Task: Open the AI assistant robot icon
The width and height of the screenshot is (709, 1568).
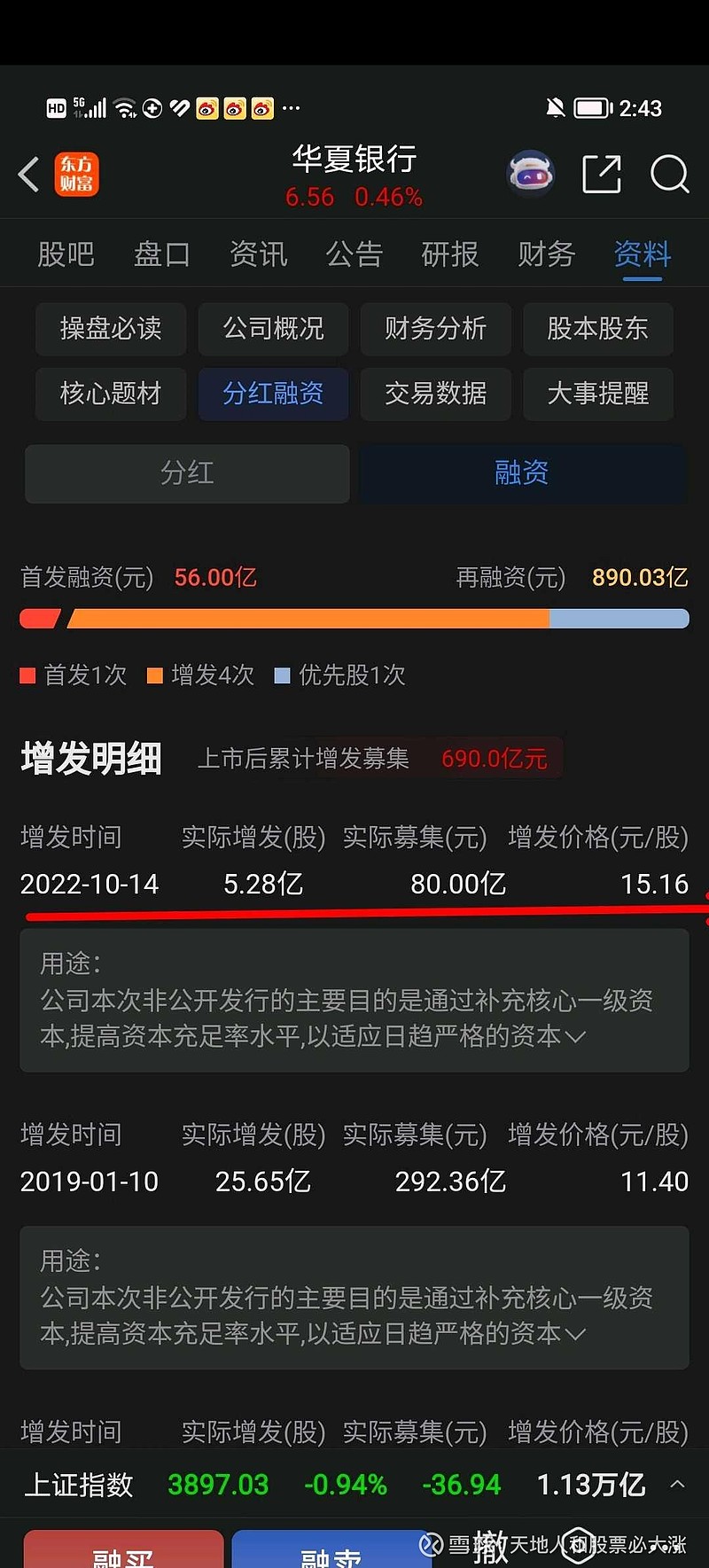Action: pos(530,175)
